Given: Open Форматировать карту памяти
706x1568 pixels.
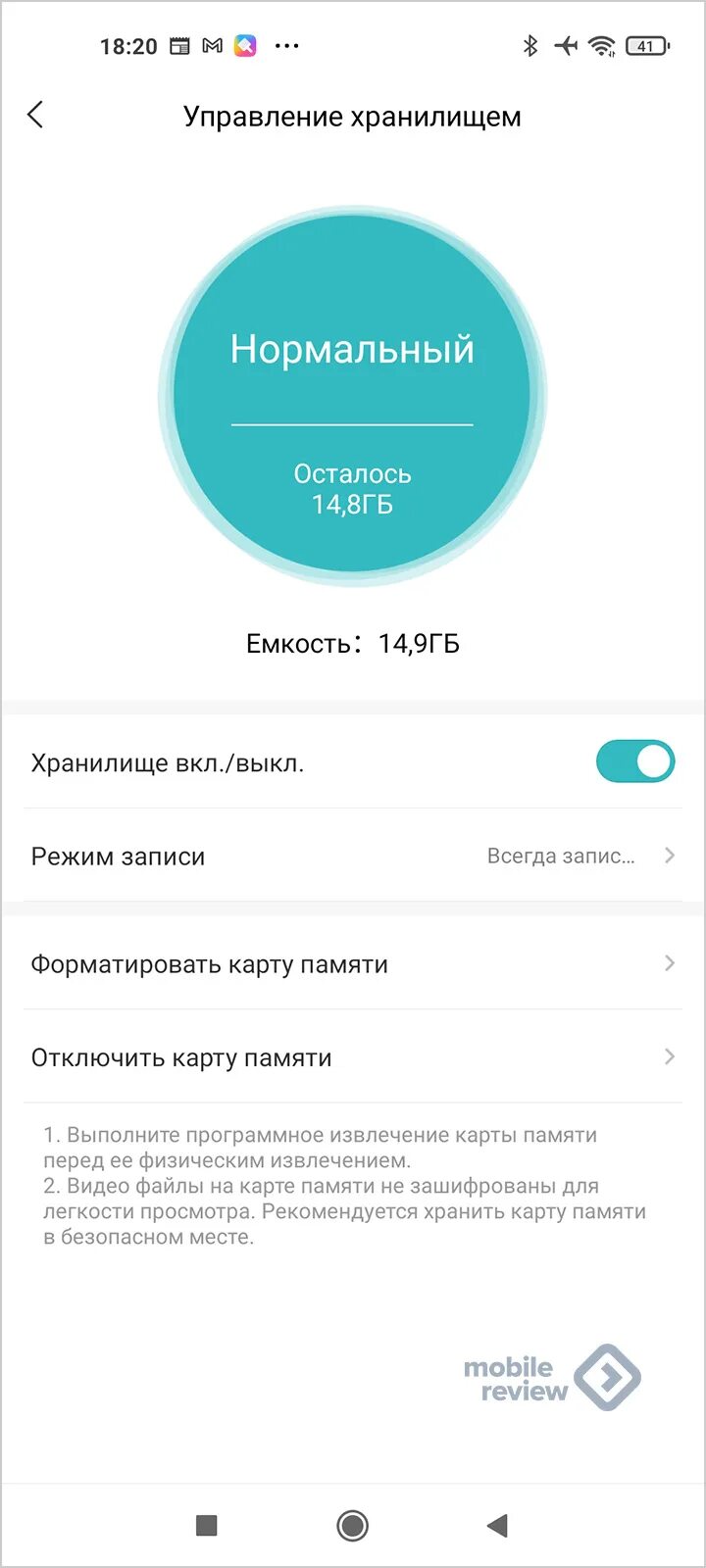Looking at the screenshot, I should 353,963.
